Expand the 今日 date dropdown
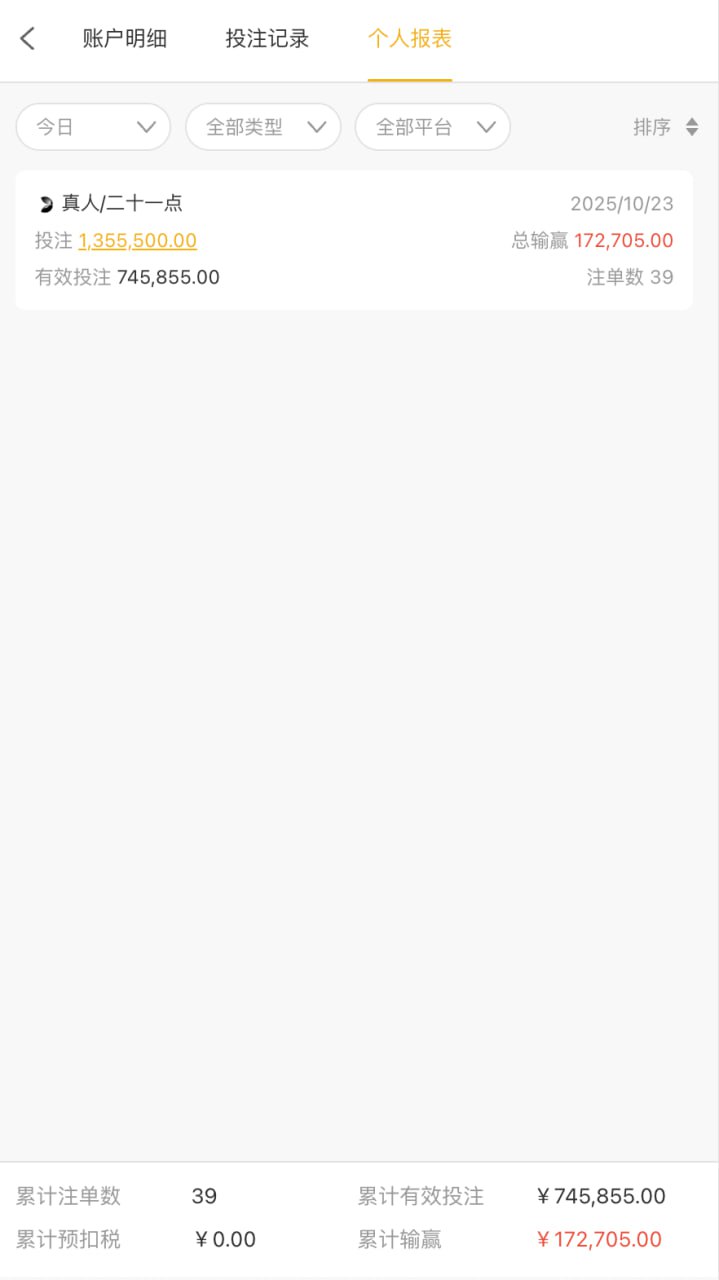 click(94, 127)
